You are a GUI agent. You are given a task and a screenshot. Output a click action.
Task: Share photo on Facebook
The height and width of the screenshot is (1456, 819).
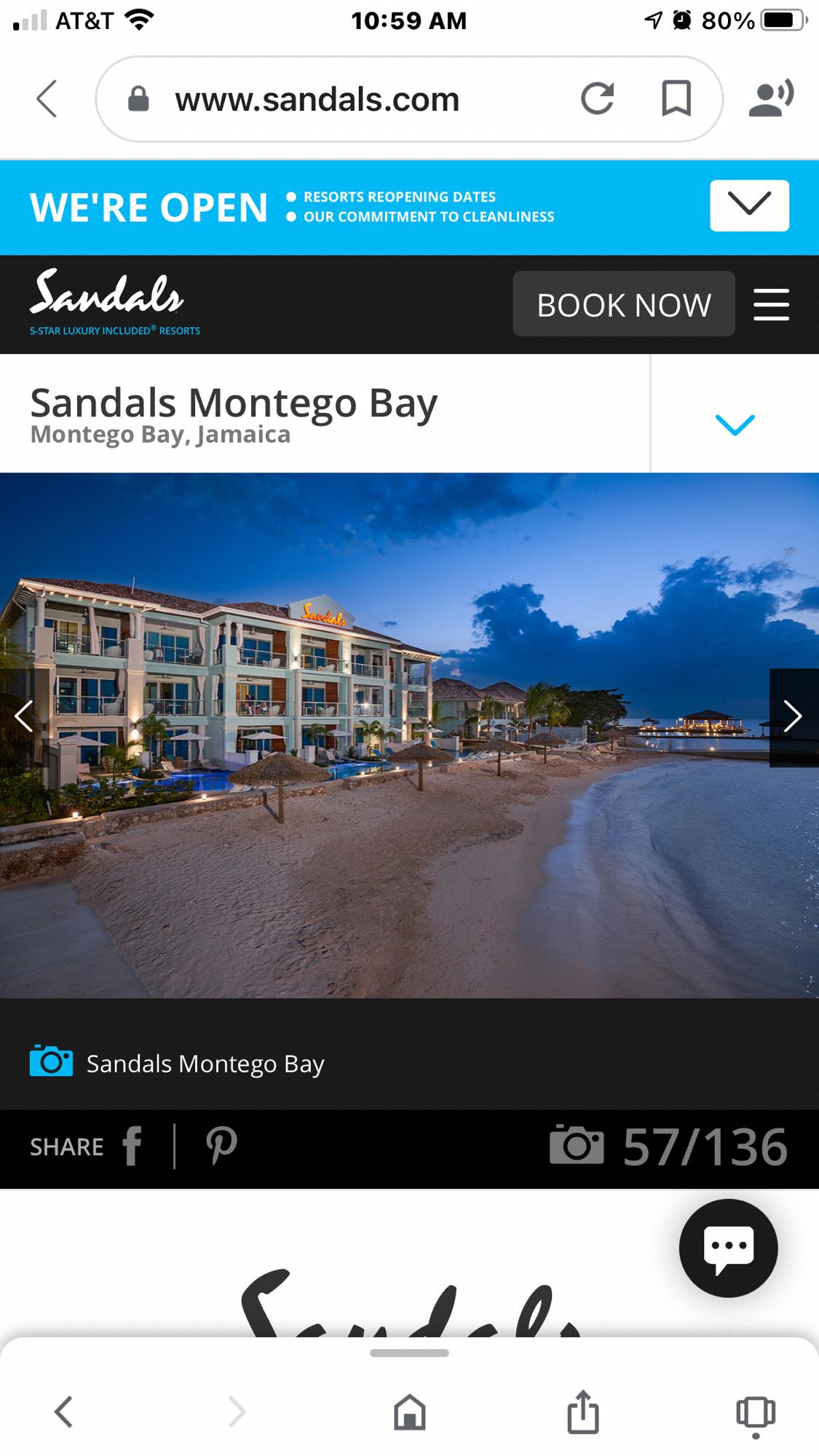[132, 1147]
